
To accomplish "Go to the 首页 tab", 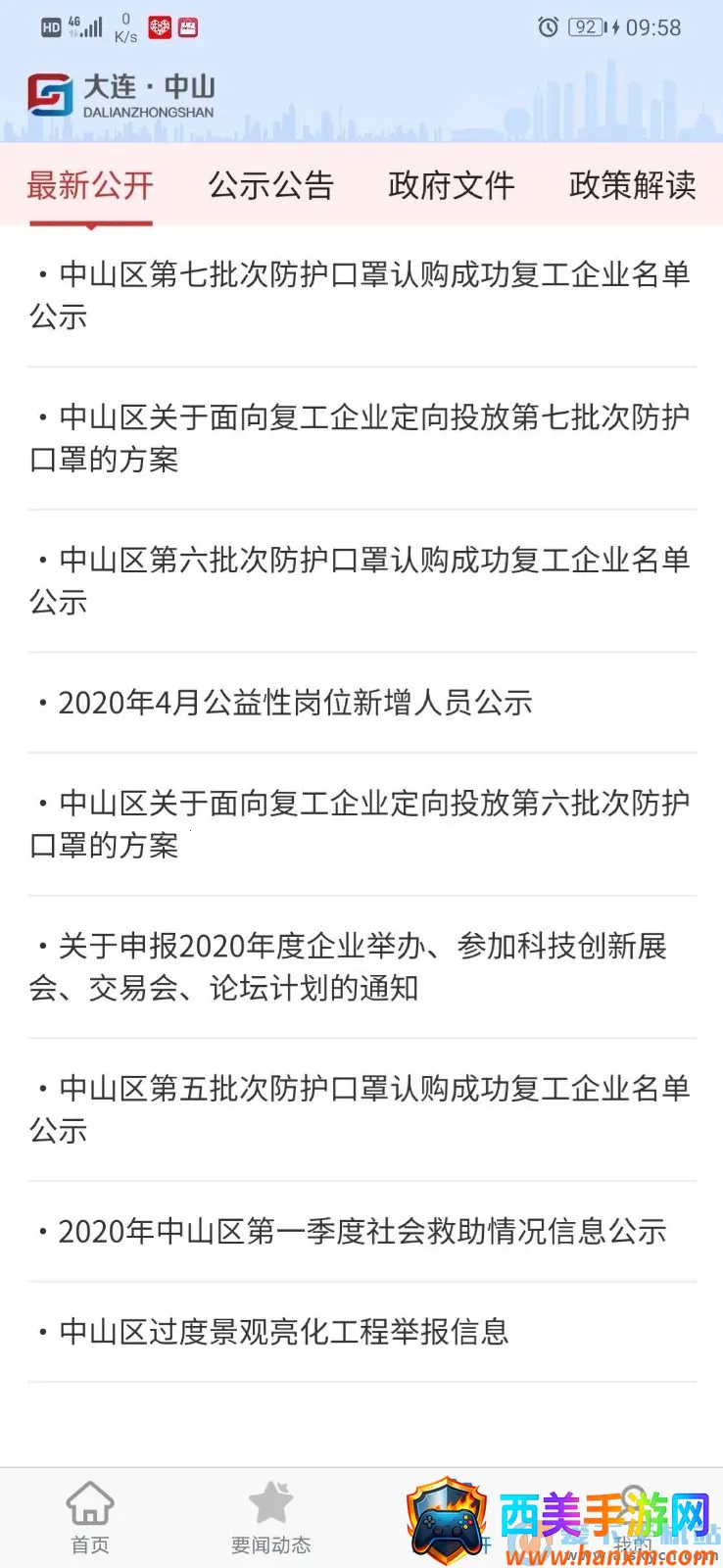I will coord(90,1518).
